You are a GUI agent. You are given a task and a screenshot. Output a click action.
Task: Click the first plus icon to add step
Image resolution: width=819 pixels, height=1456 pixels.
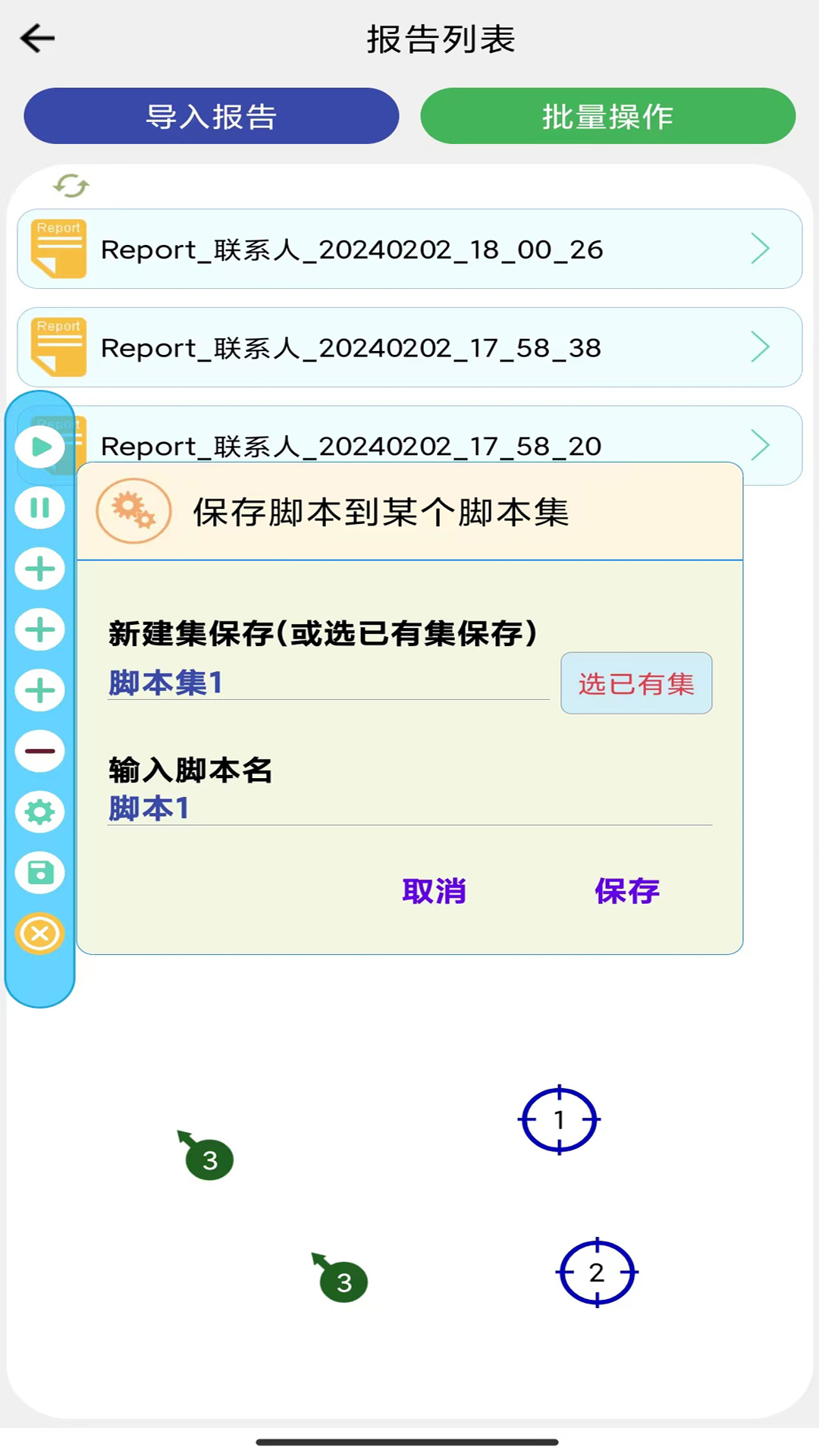click(x=40, y=569)
